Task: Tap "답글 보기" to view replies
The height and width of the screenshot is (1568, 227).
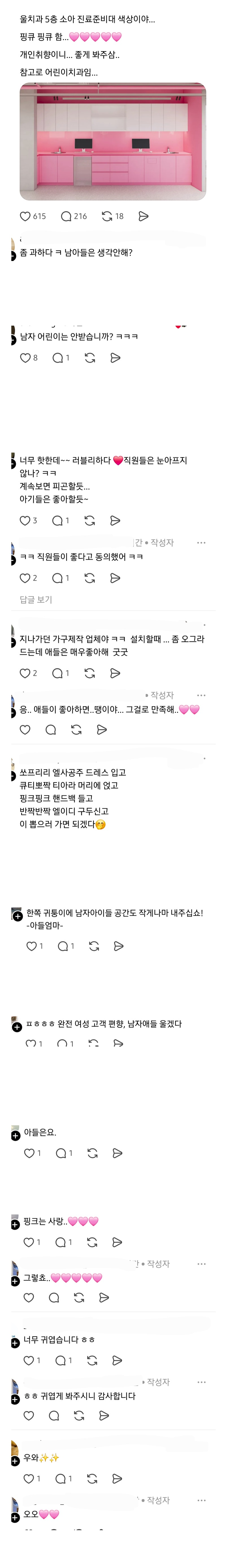Action: tap(36, 600)
